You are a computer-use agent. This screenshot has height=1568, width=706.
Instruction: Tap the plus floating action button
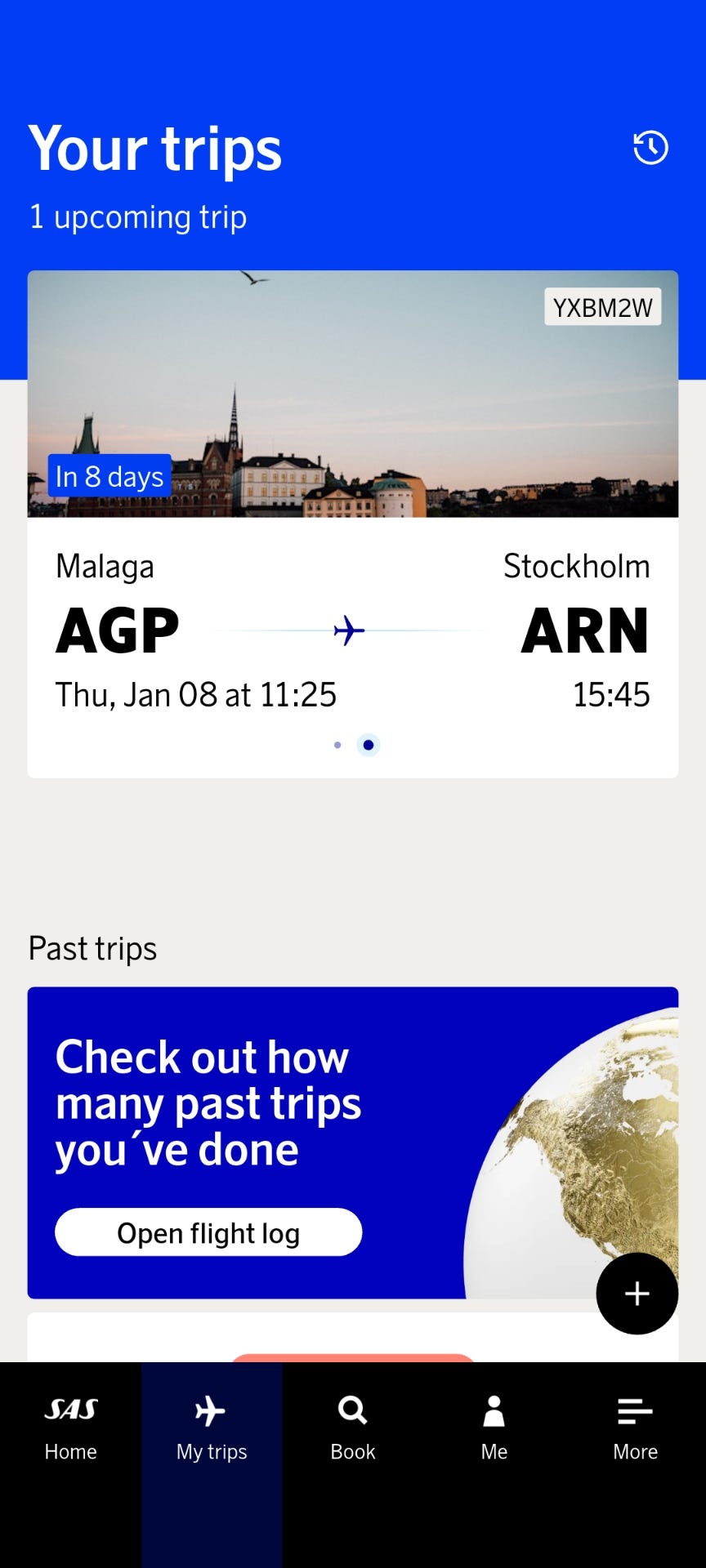click(637, 1294)
